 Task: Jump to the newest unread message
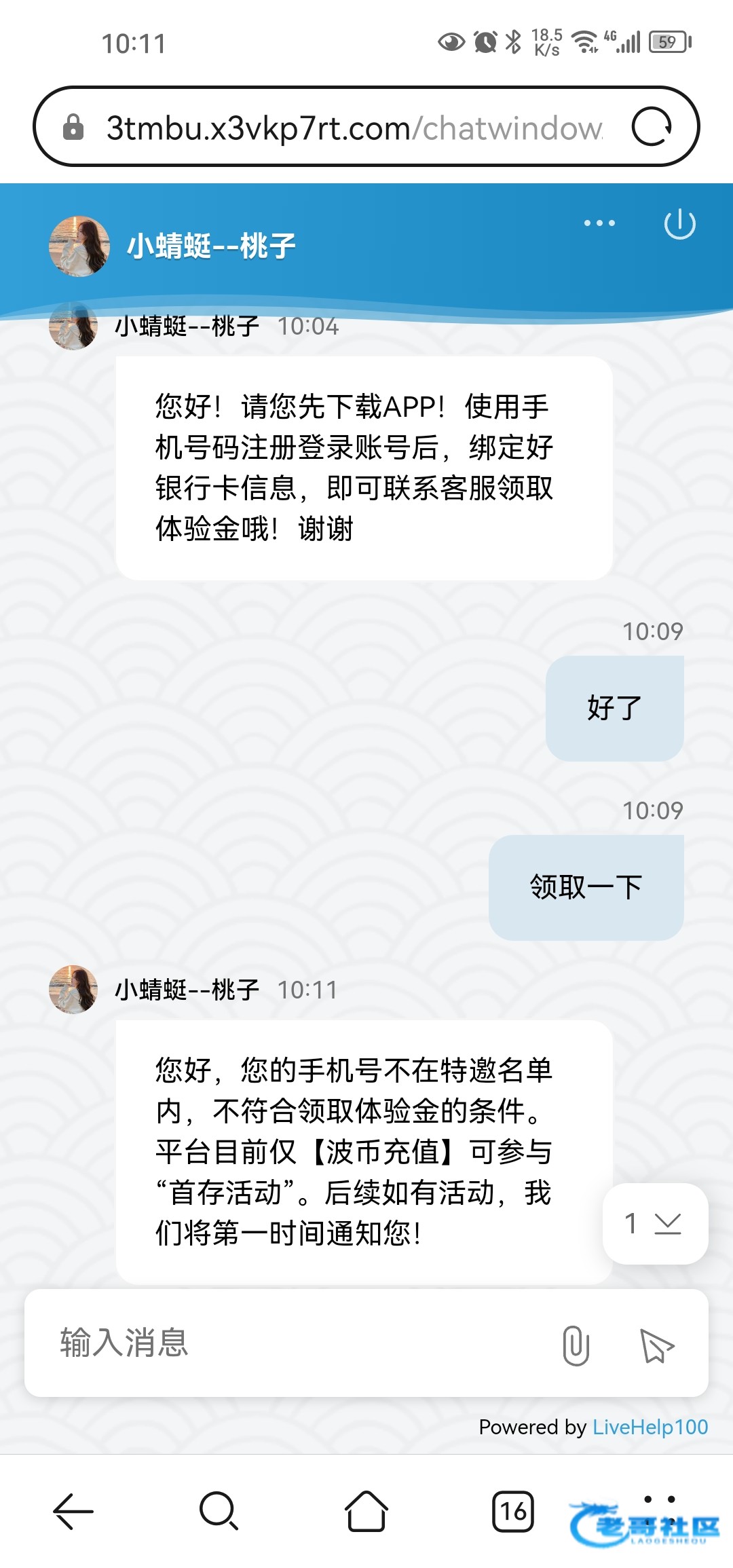(655, 1224)
